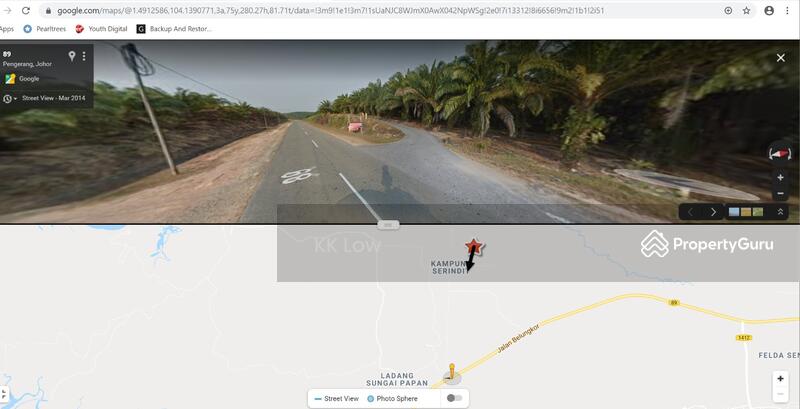Tap the install icon in the address bar

(727, 10)
